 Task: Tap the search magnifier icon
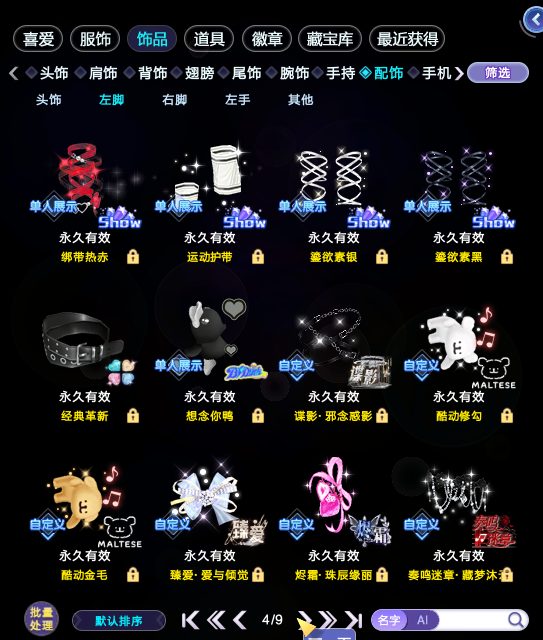(x=516, y=620)
